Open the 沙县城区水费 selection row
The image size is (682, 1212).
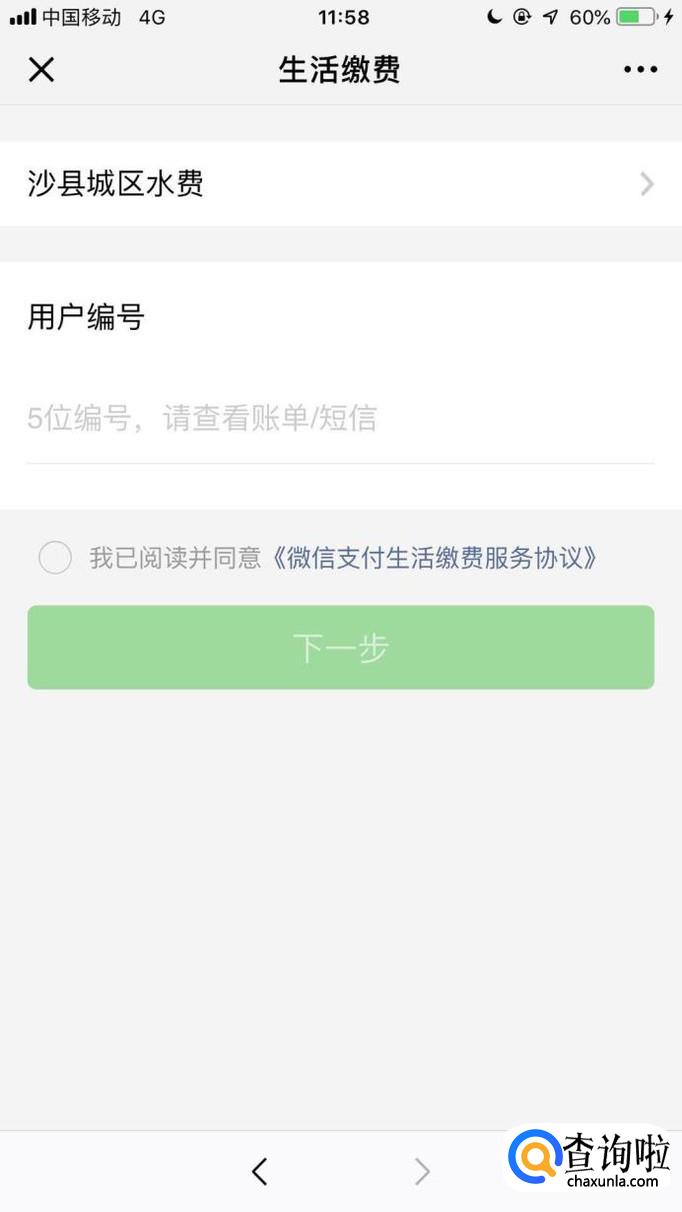tap(340, 184)
